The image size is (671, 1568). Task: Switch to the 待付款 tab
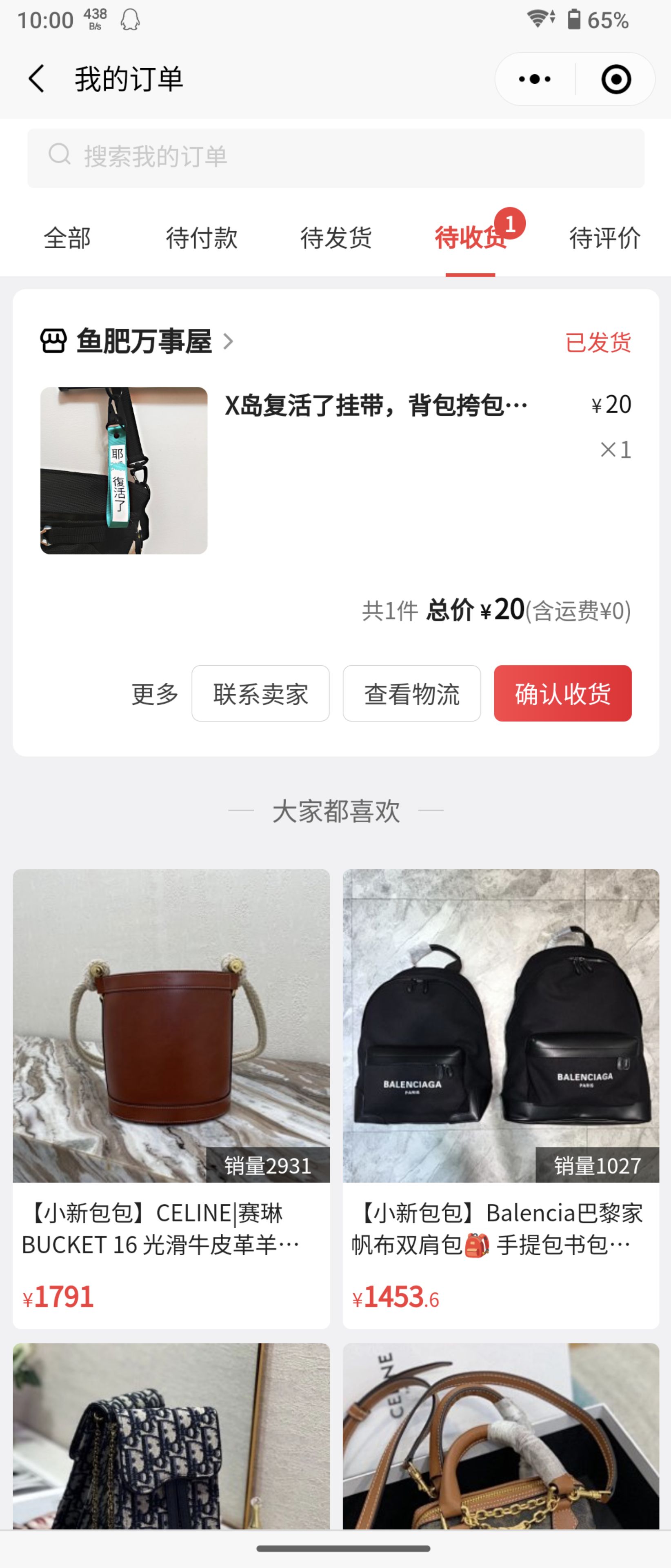click(x=201, y=238)
